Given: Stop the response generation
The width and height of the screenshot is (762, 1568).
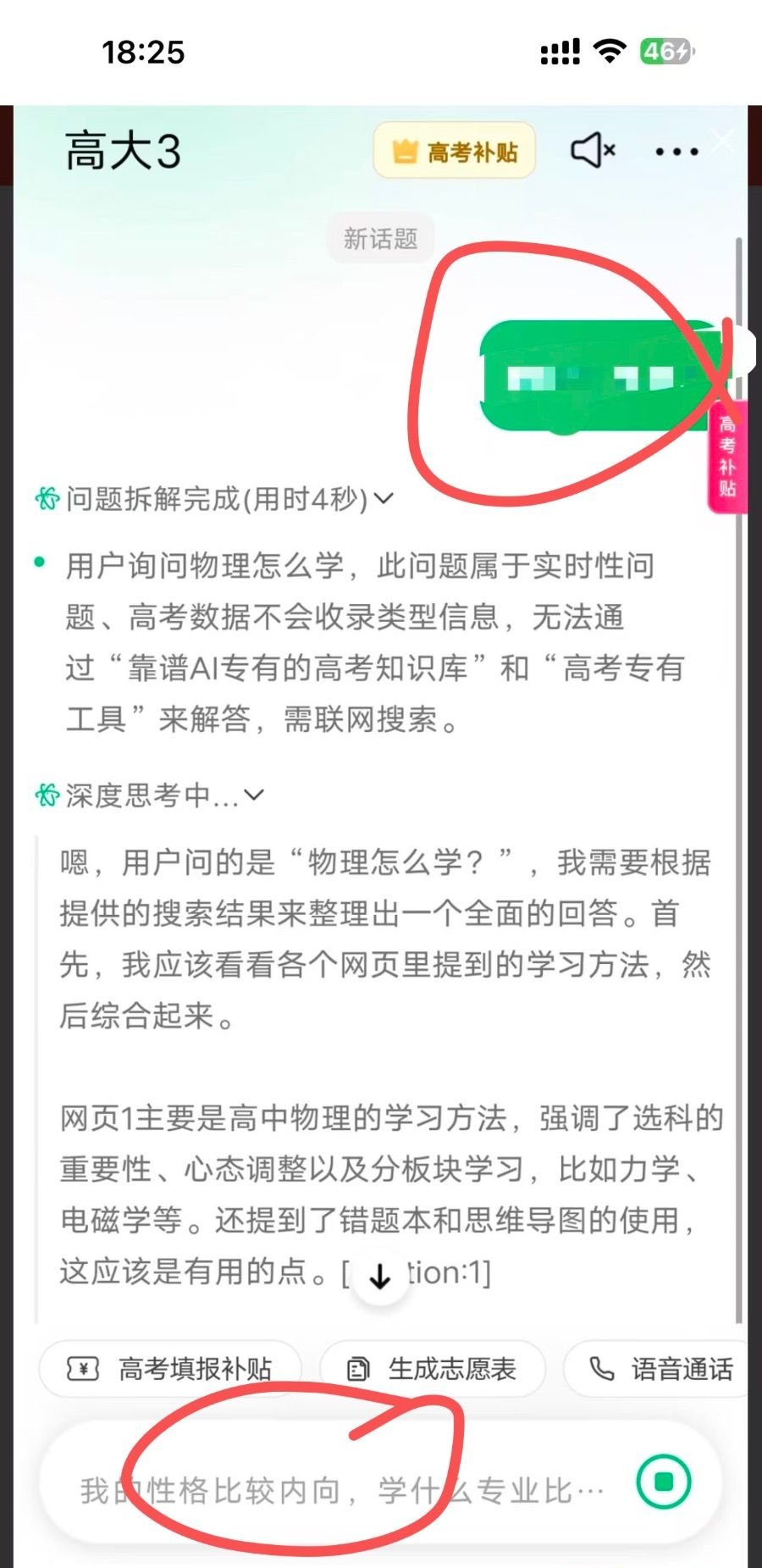Looking at the screenshot, I should pos(664,1482).
